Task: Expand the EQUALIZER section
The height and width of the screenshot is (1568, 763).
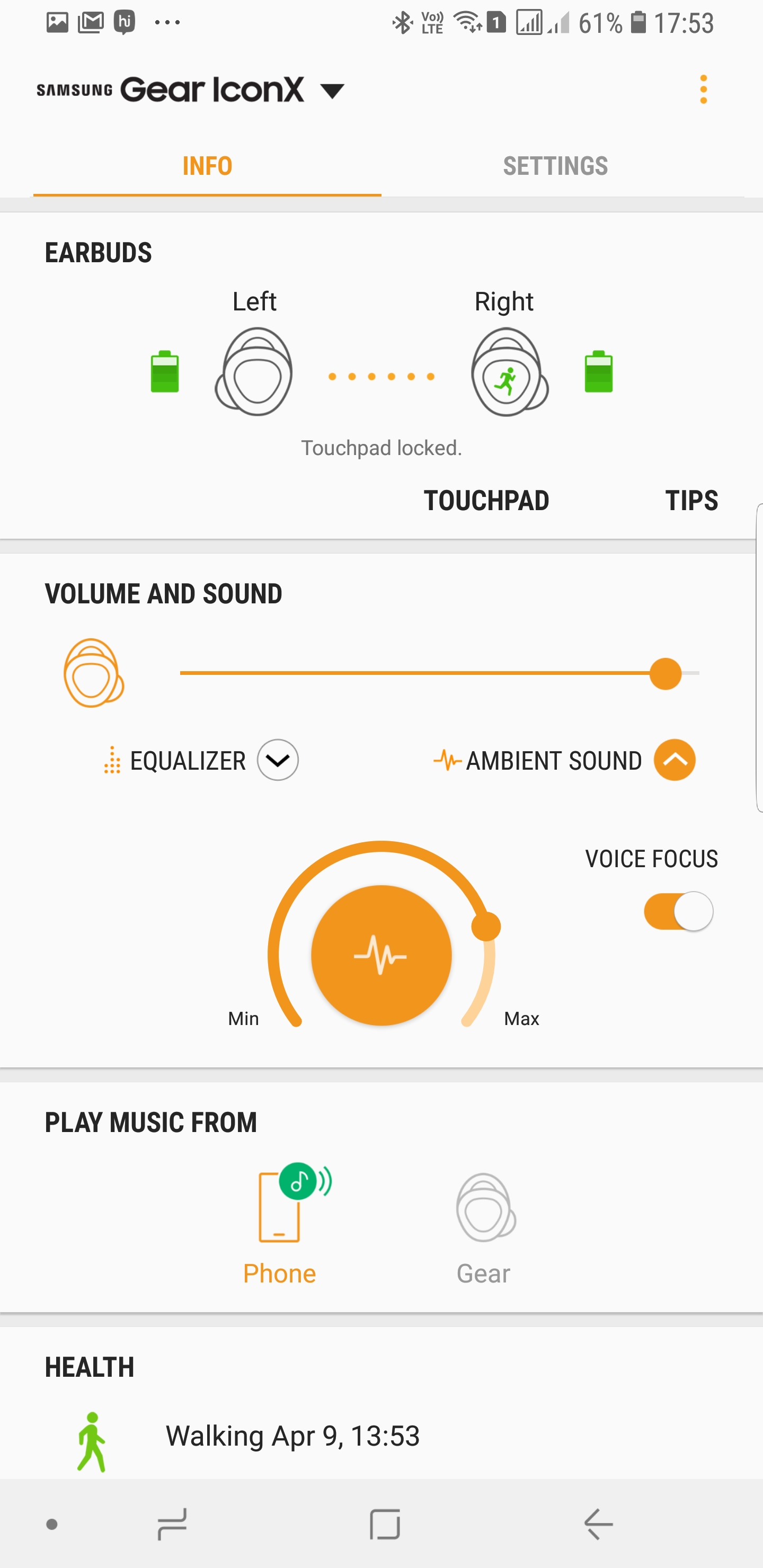Action: coord(278,760)
